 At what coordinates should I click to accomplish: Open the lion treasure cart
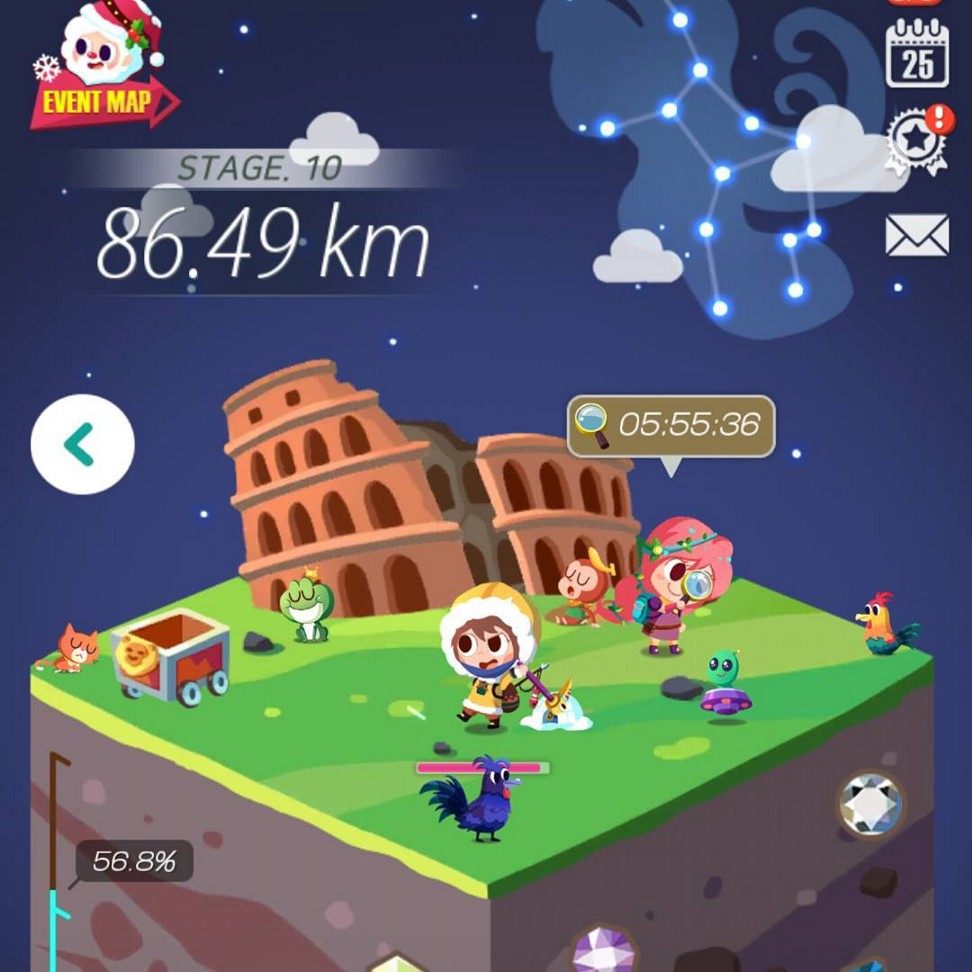[x=170, y=655]
